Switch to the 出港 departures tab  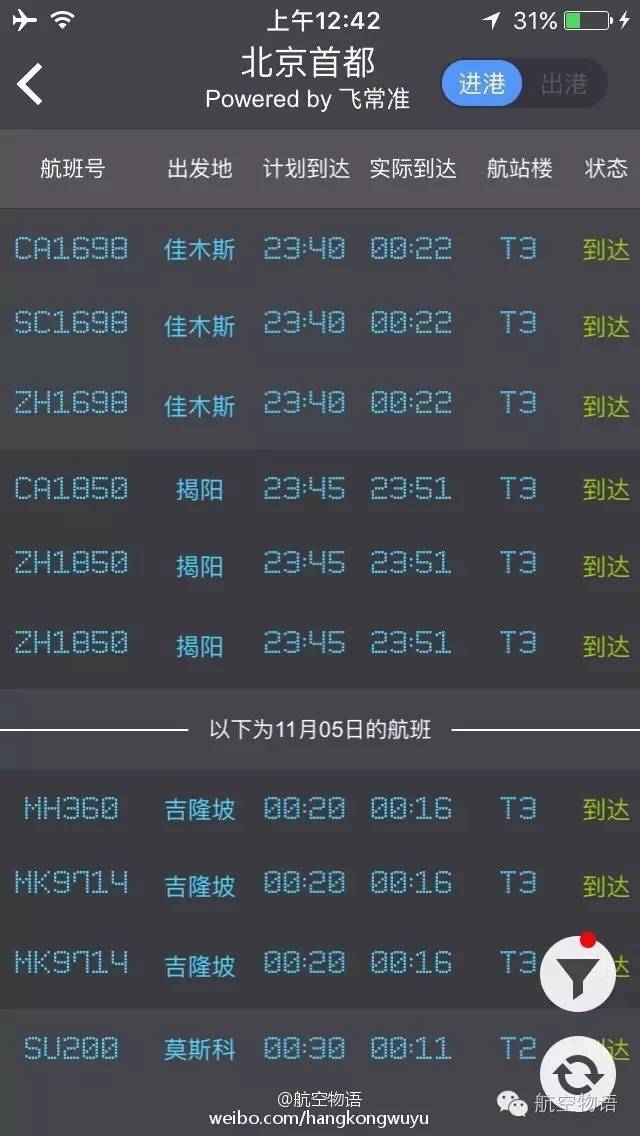click(x=564, y=83)
